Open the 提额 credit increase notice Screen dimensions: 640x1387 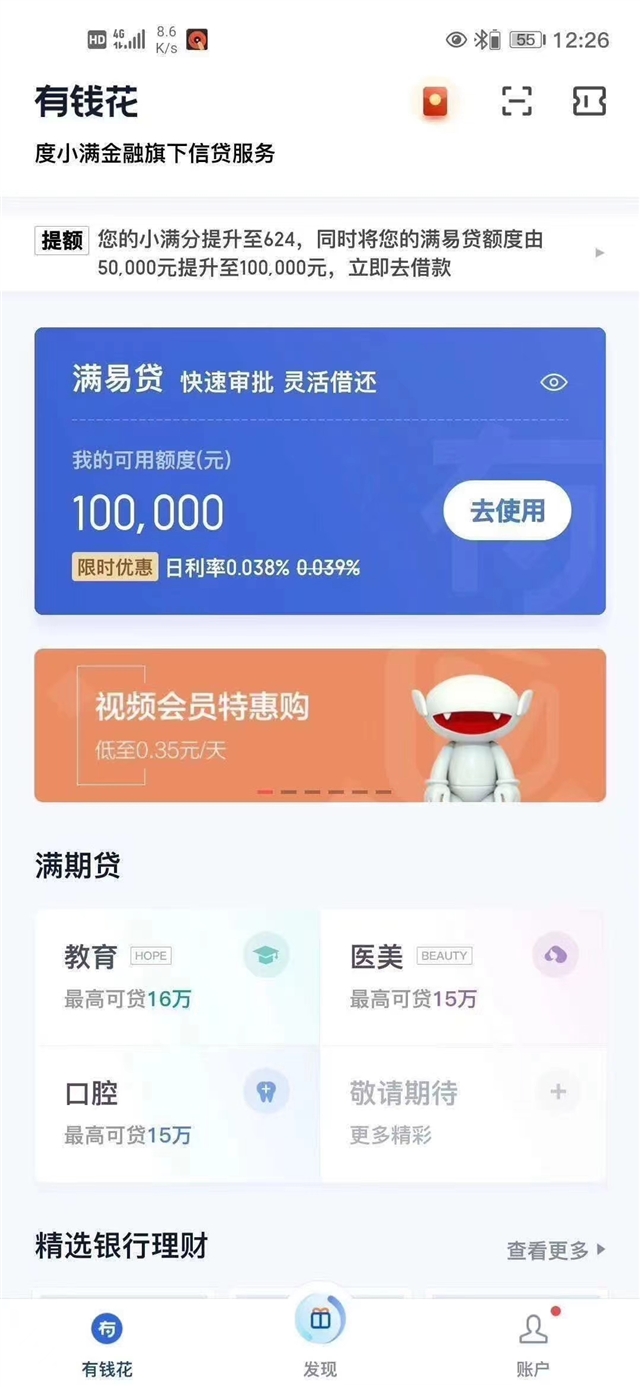[x=320, y=253]
